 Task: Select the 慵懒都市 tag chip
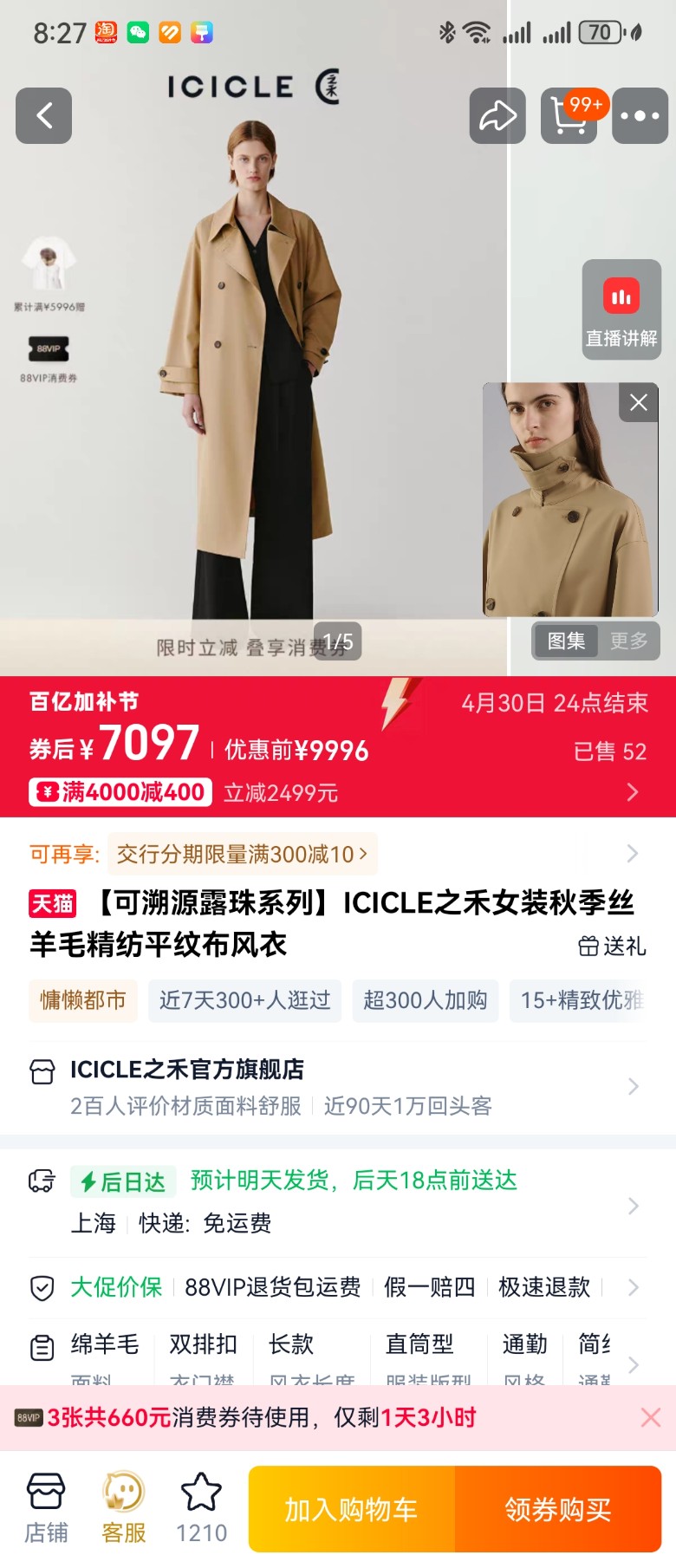click(83, 1000)
